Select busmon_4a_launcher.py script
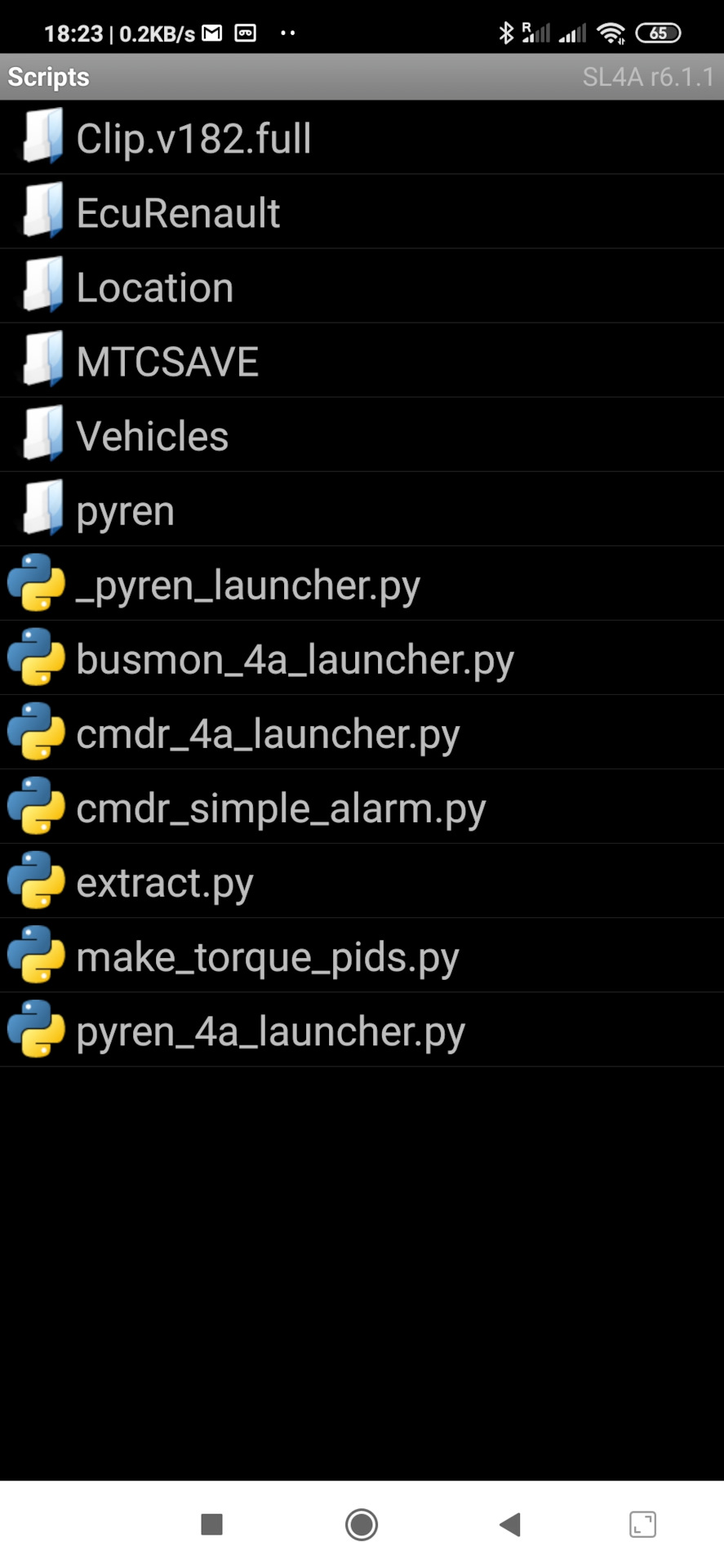 click(295, 659)
